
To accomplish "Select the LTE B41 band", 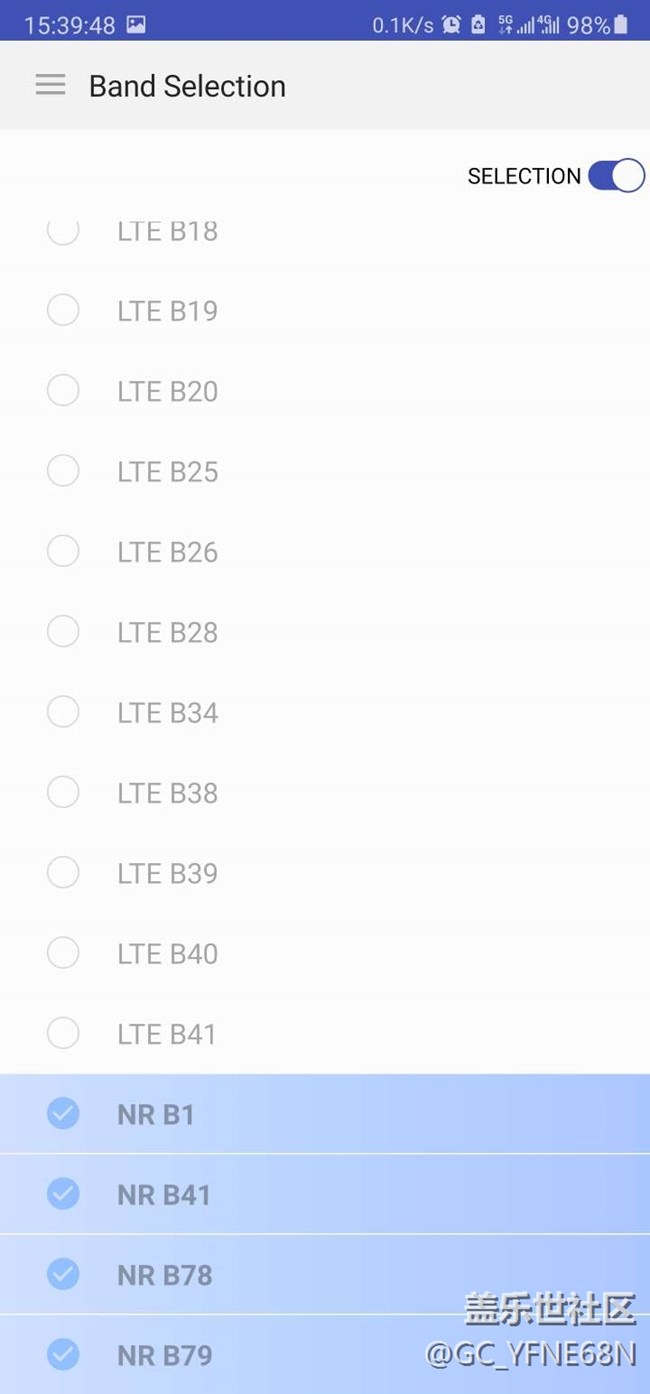I will point(325,1034).
